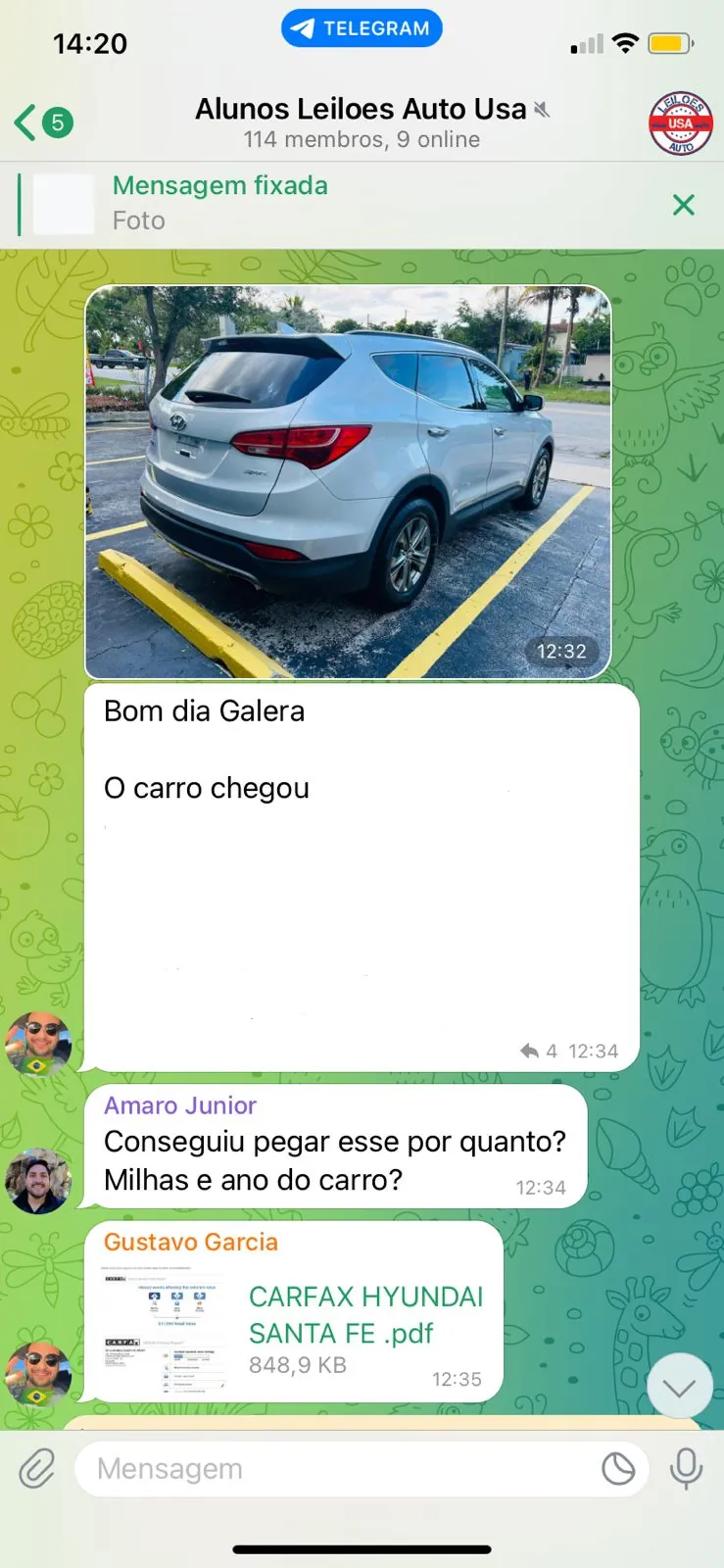The image size is (724, 1568).
Task: Focus the Mensagem text field
Action: point(333,1469)
